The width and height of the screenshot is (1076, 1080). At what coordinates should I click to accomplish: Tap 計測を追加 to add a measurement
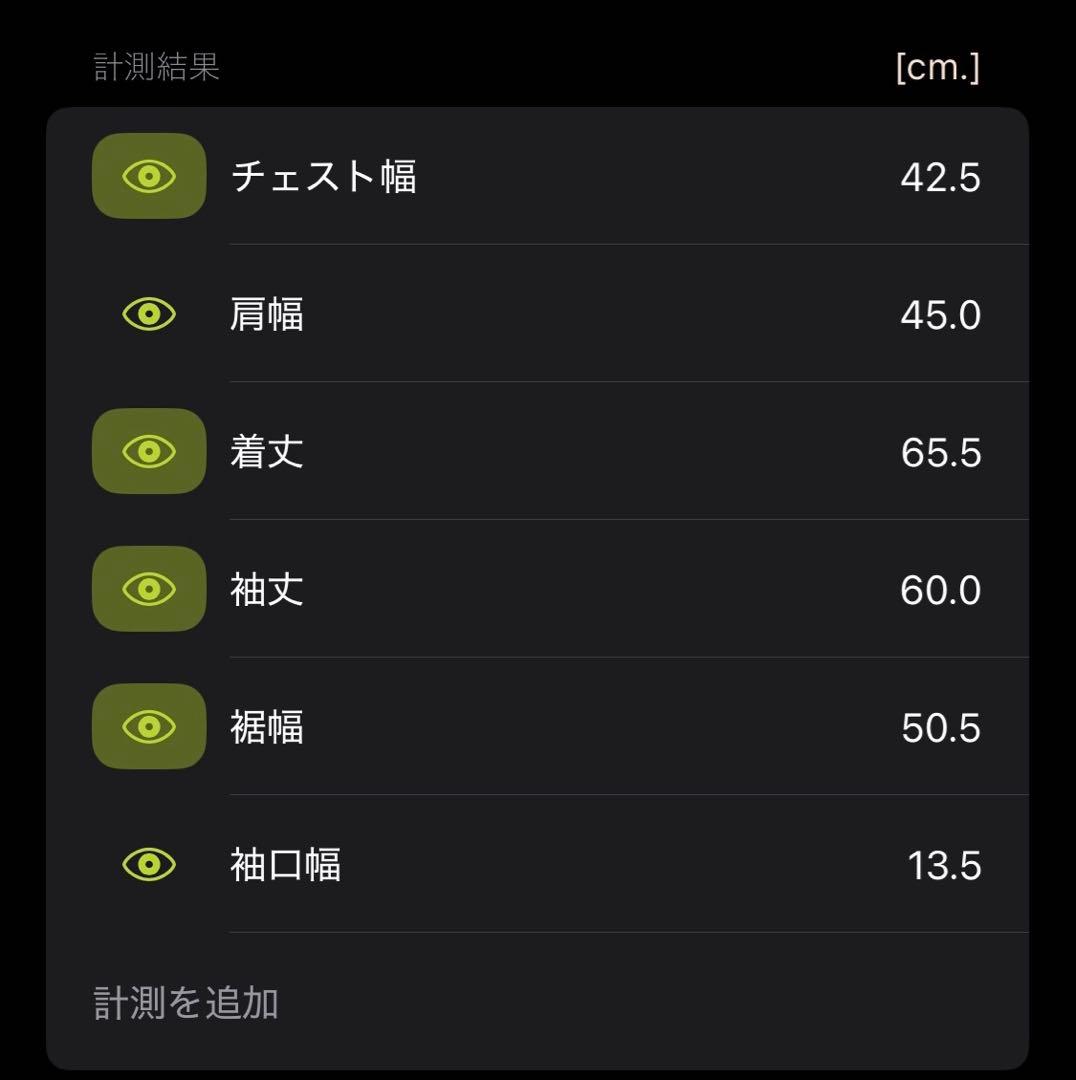(x=186, y=1003)
